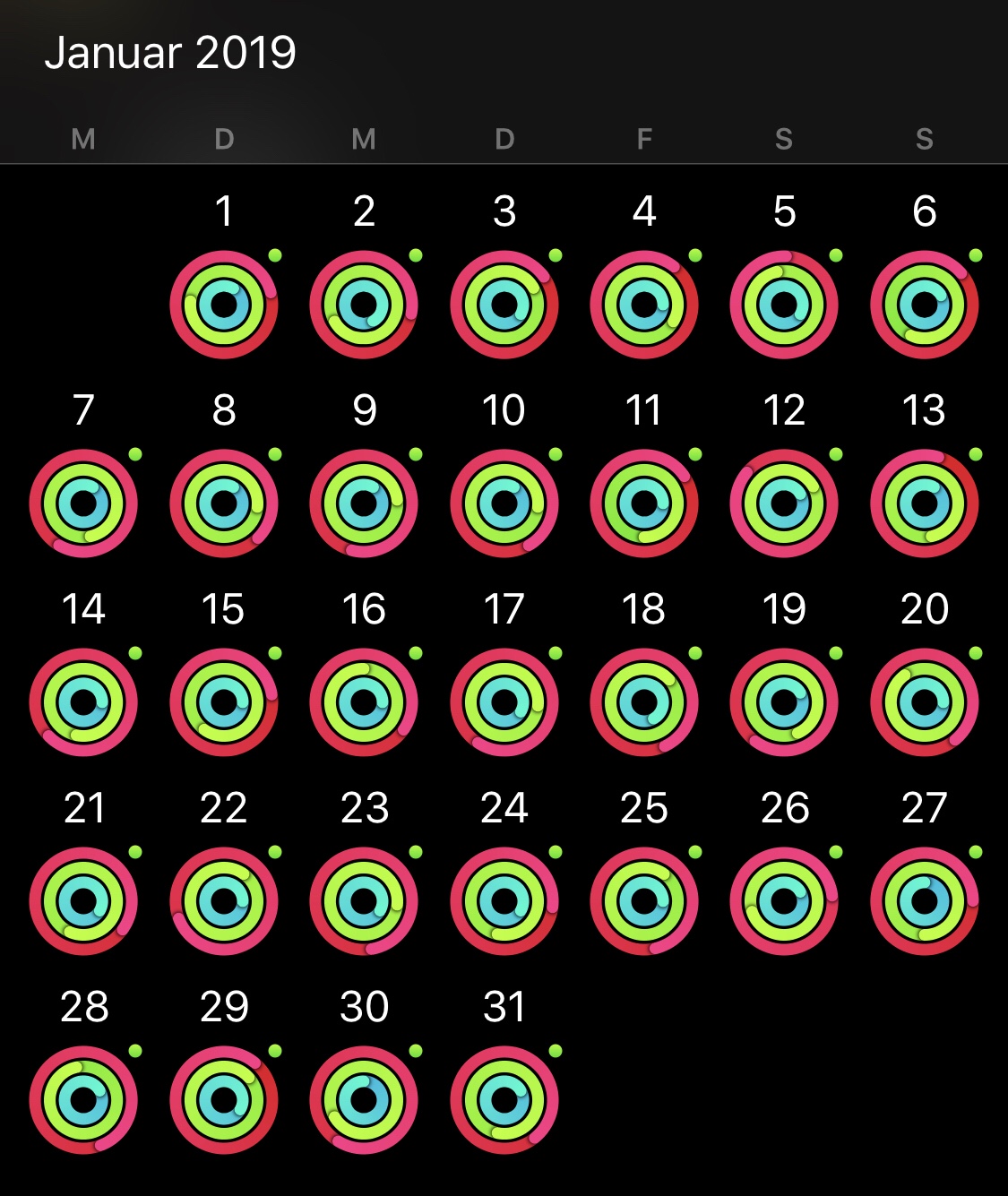The height and width of the screenshot is (1196, 1008).
Task: Open January 29 activity details
Action: tap(224, 1100)
